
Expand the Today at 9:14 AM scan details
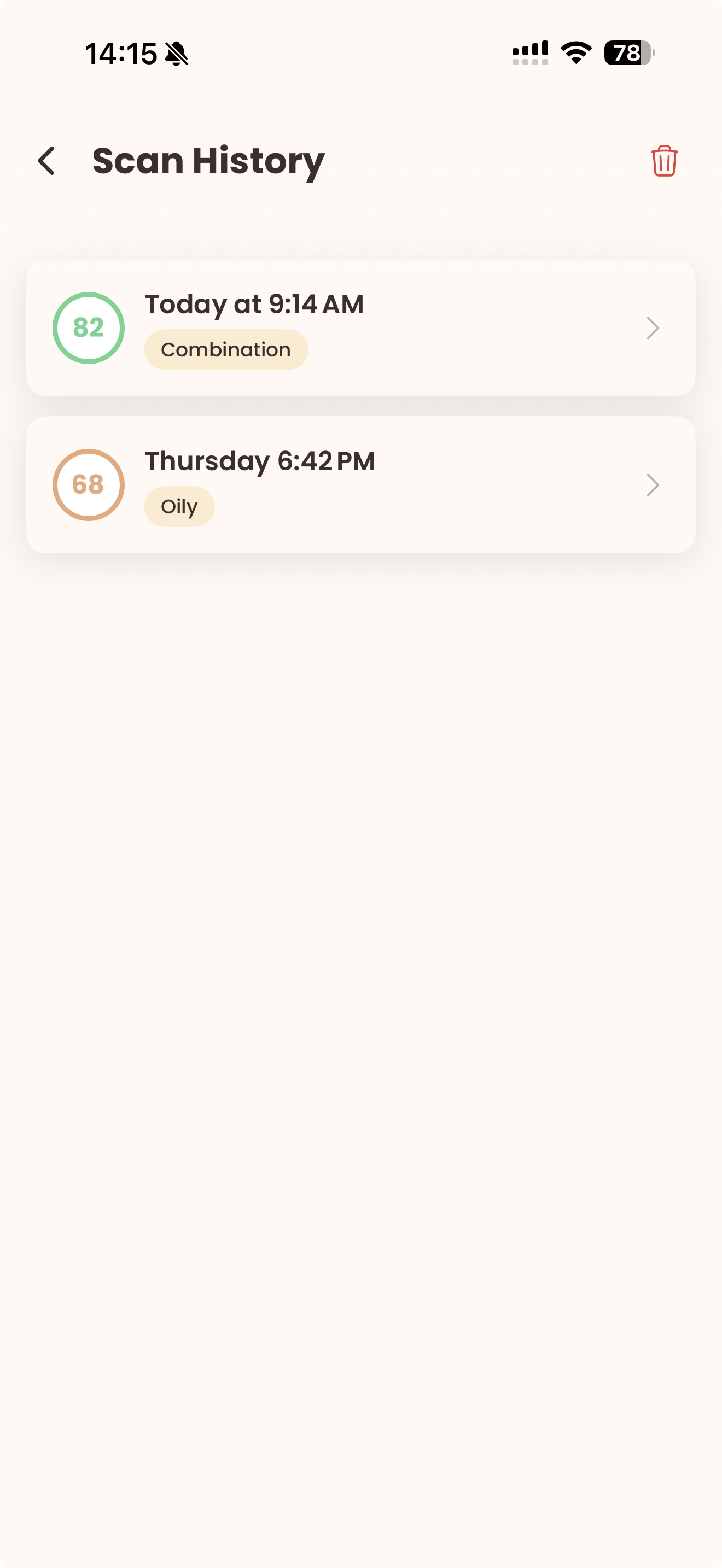pos(361,327)
